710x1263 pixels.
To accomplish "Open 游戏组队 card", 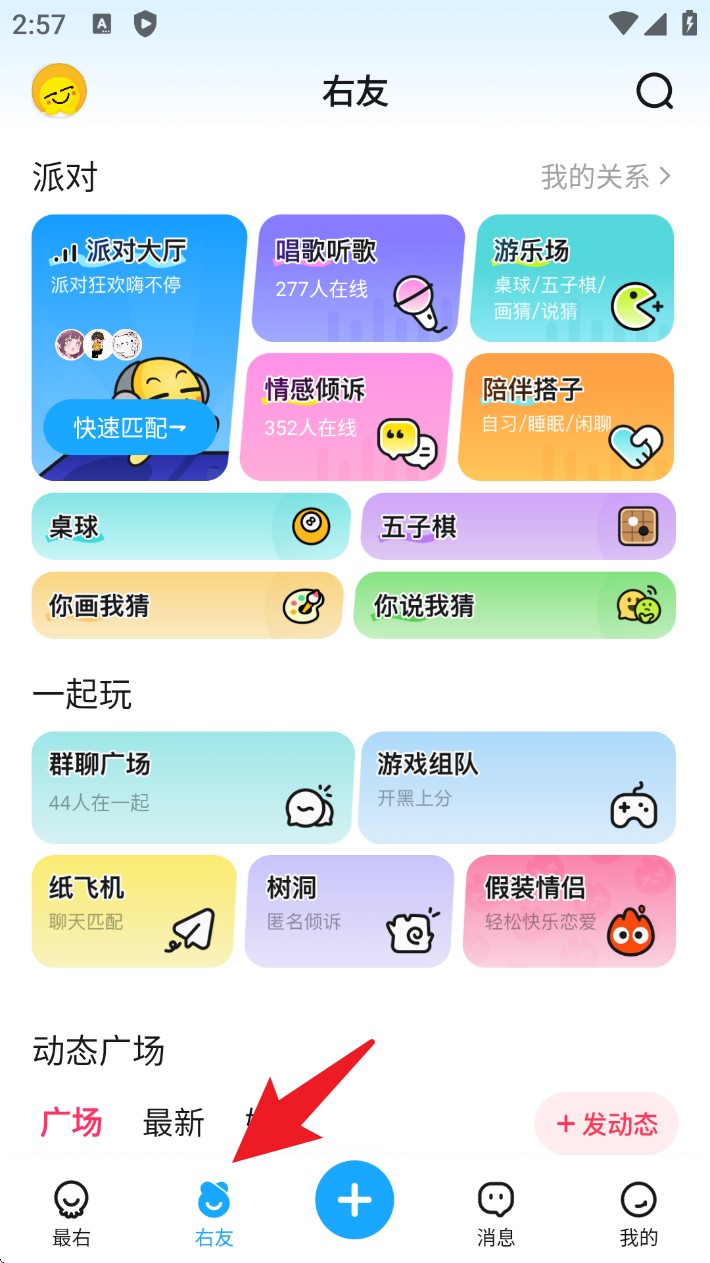I will click(517, 787).
